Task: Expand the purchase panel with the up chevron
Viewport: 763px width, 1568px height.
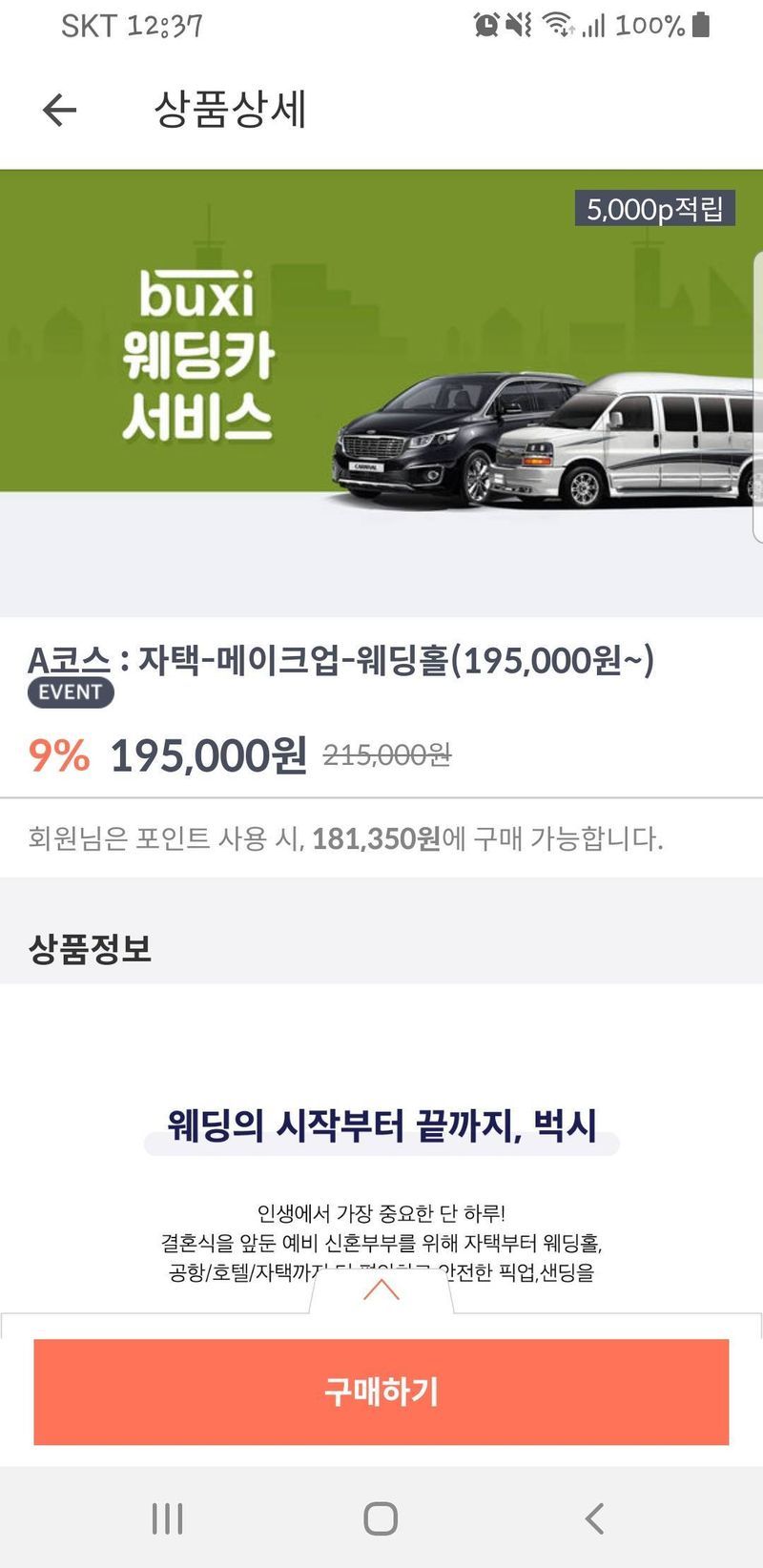Action: (381, 1290)
